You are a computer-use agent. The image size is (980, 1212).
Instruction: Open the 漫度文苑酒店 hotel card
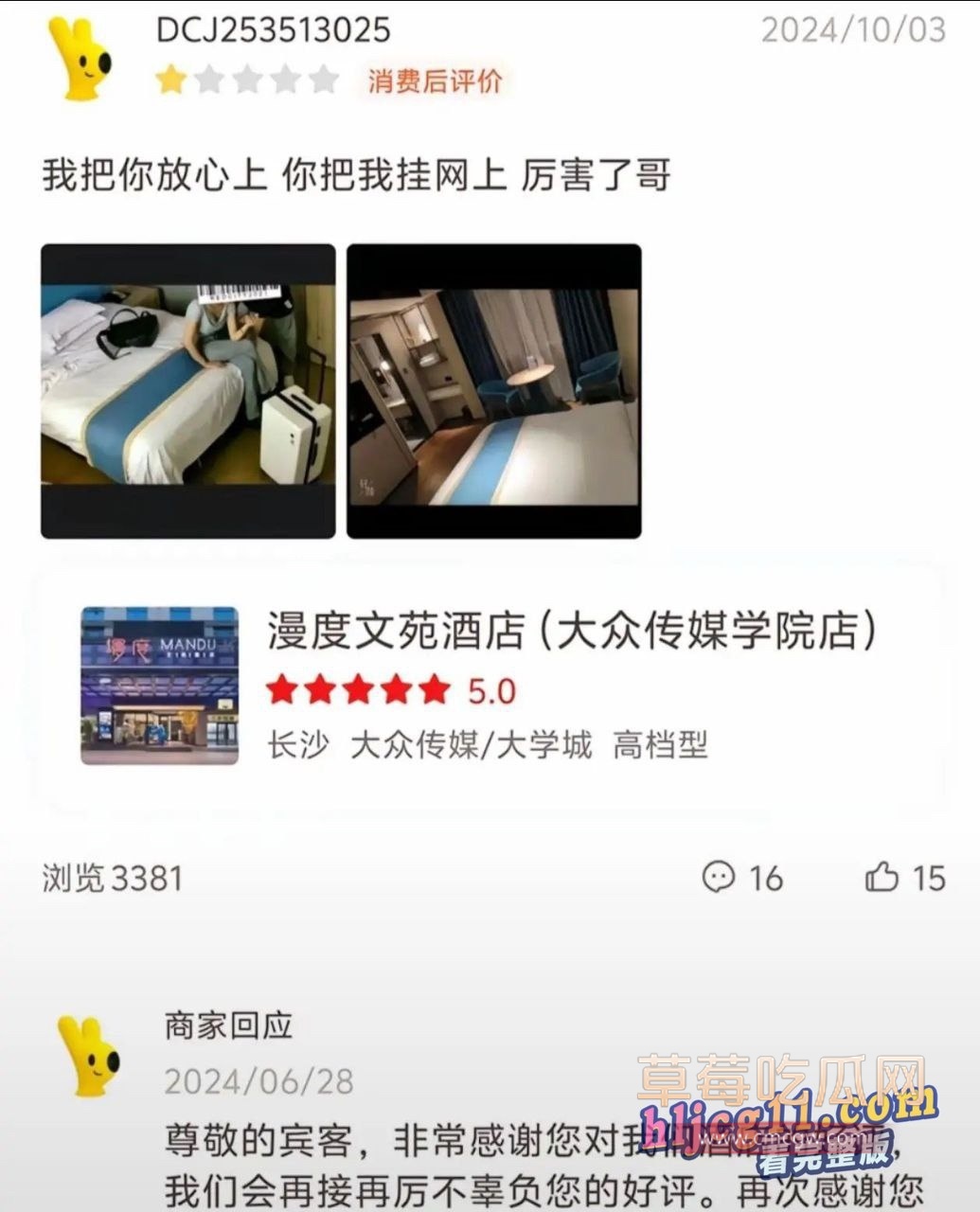[x=490, y=685]
